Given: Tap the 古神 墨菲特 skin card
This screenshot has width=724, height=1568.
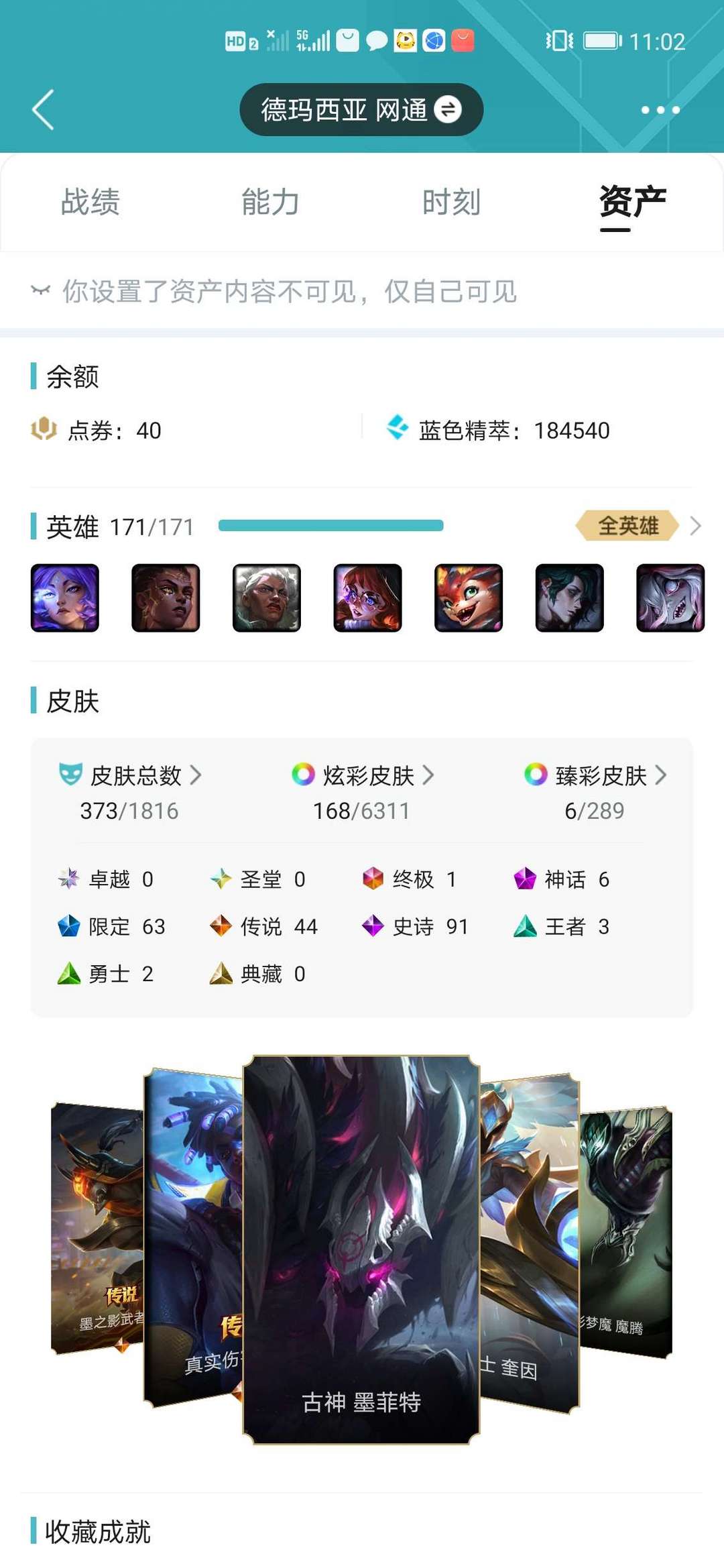Looking at the screenshot, I should click(x=361, y=1249).
